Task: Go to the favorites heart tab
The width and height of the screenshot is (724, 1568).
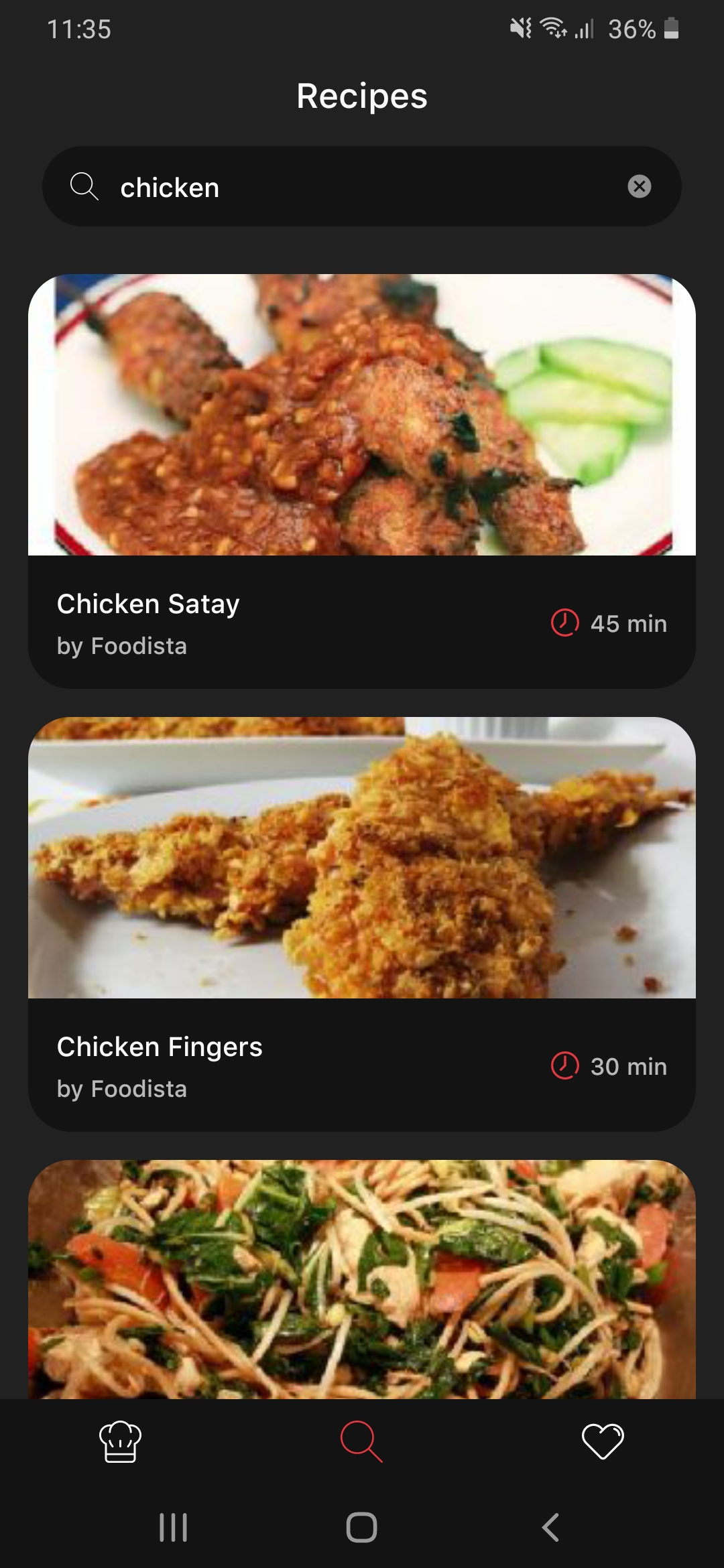Action: (x=603, y=1441)
